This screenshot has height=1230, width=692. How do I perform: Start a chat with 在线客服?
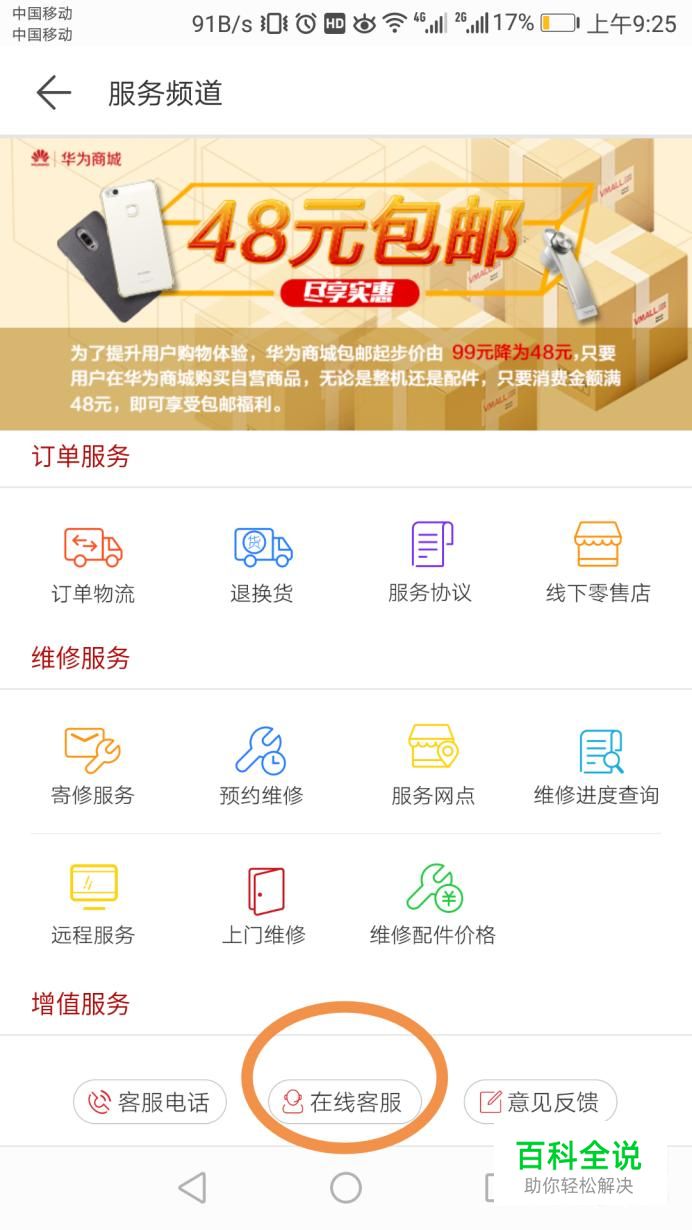(345, 1102)
